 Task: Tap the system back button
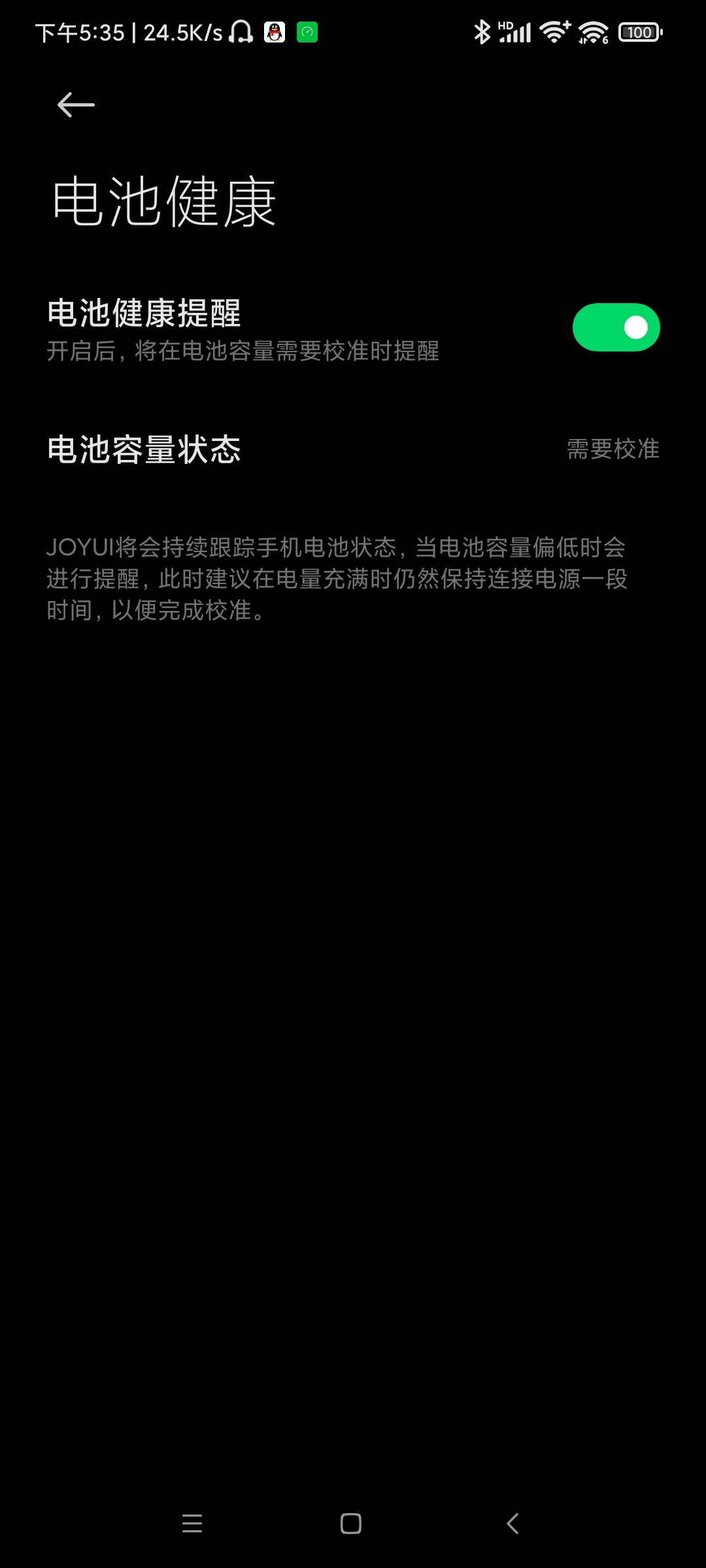(x=513, y=1524)
